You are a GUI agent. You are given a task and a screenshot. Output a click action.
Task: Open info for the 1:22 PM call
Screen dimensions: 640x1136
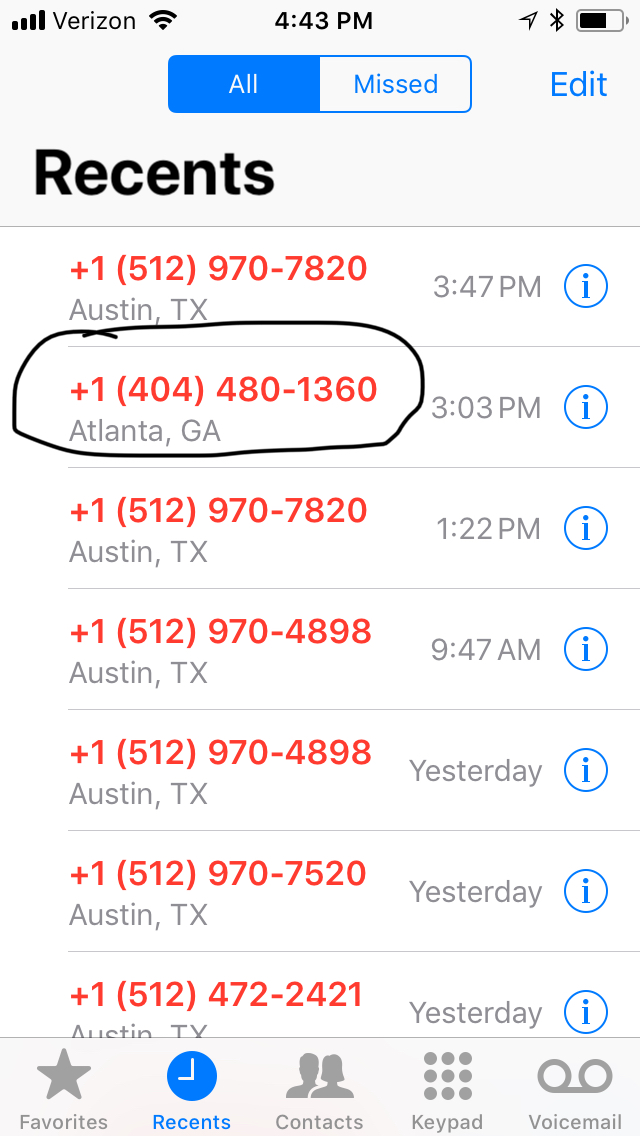pos(586,529)
